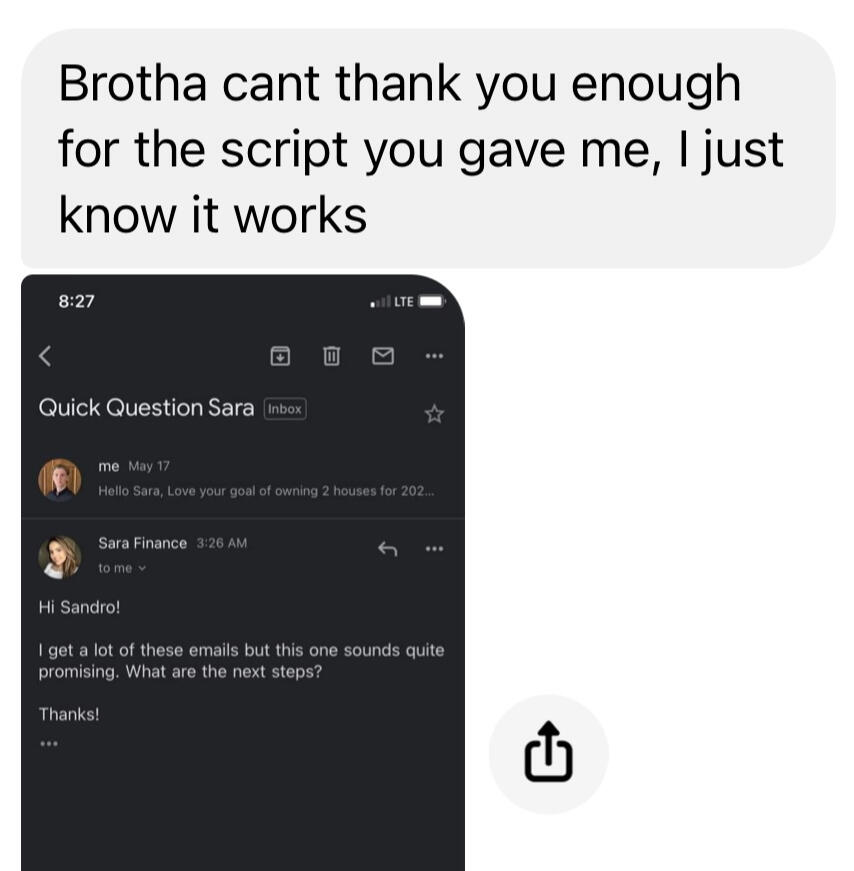Share the attached screenshot image

(548, 754)
